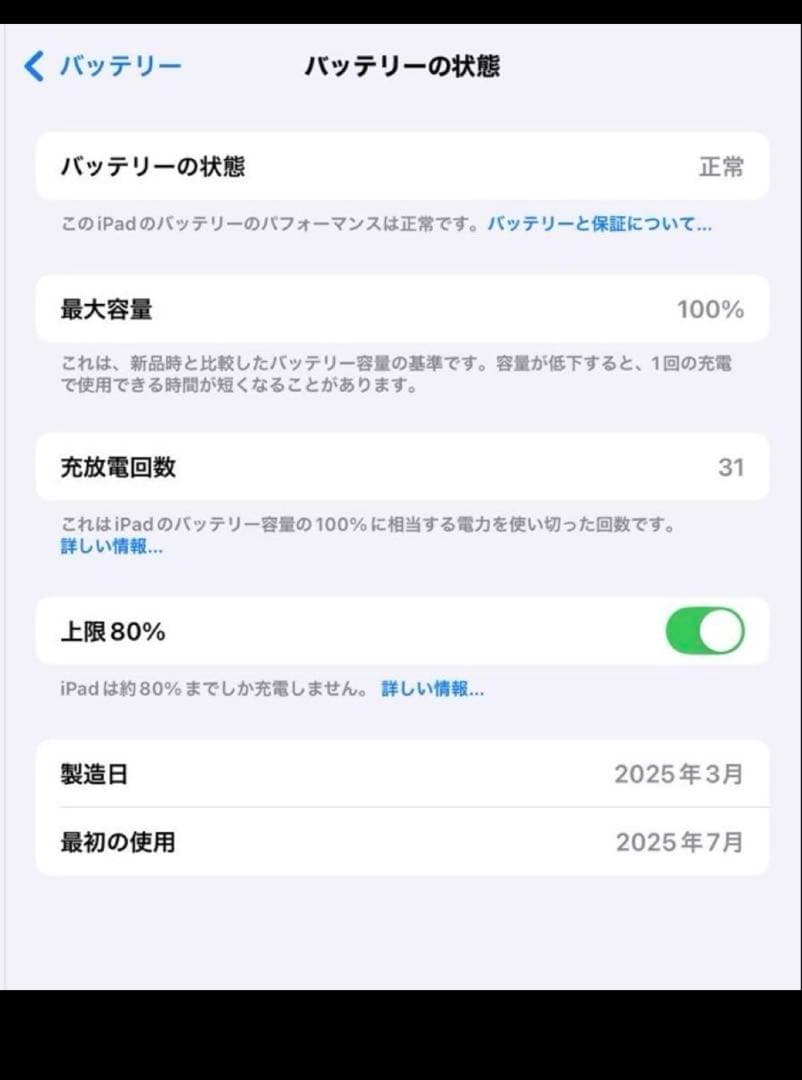Screen dimensions: 802x1080
Task: Tap the 100% capacity value
Action: 710,310
